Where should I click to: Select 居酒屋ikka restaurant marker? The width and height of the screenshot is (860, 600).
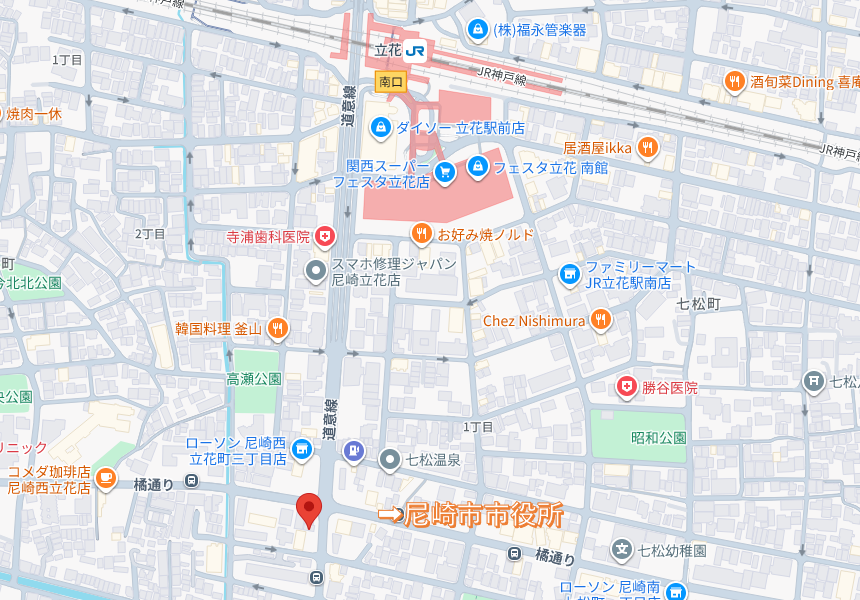coord(648,148)
